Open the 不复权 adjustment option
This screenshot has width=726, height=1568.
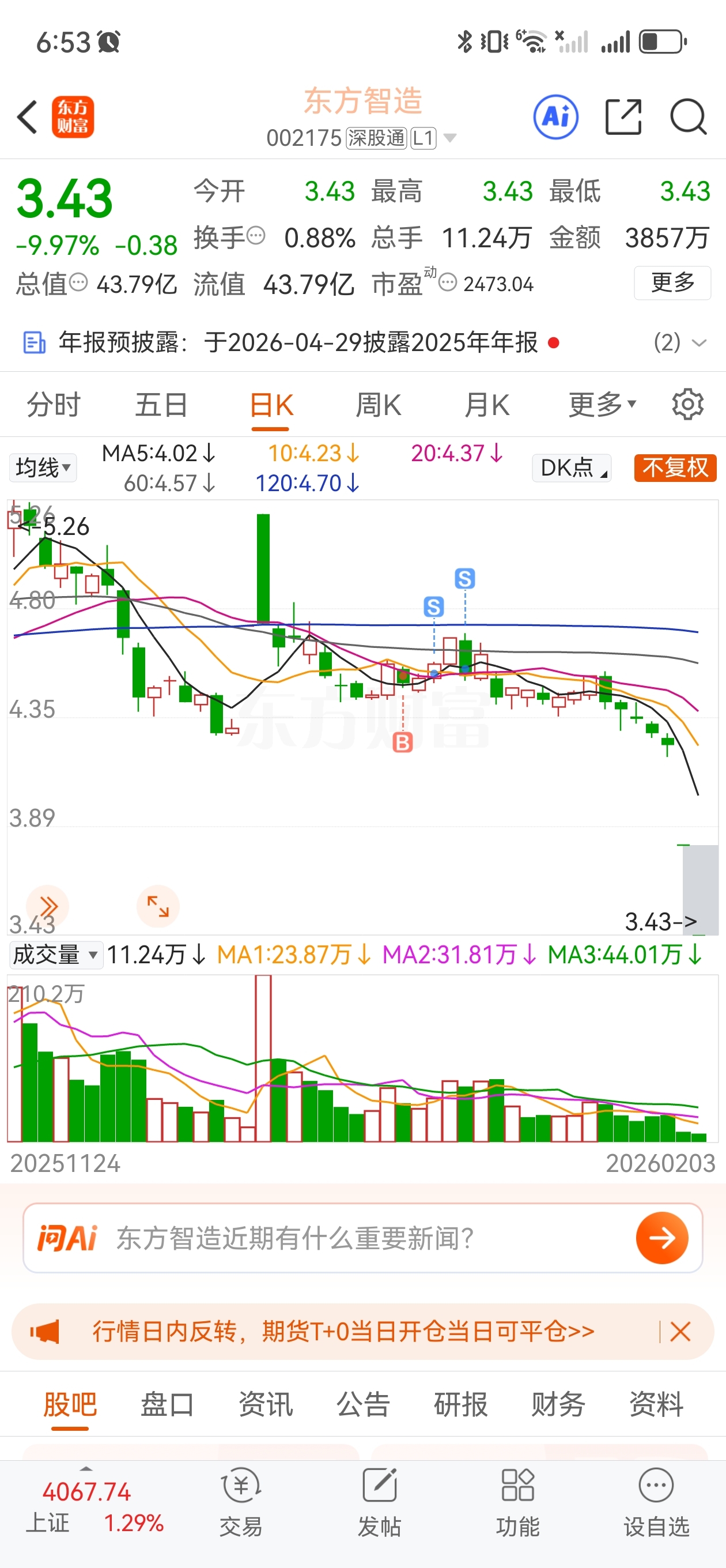(675, 468)
